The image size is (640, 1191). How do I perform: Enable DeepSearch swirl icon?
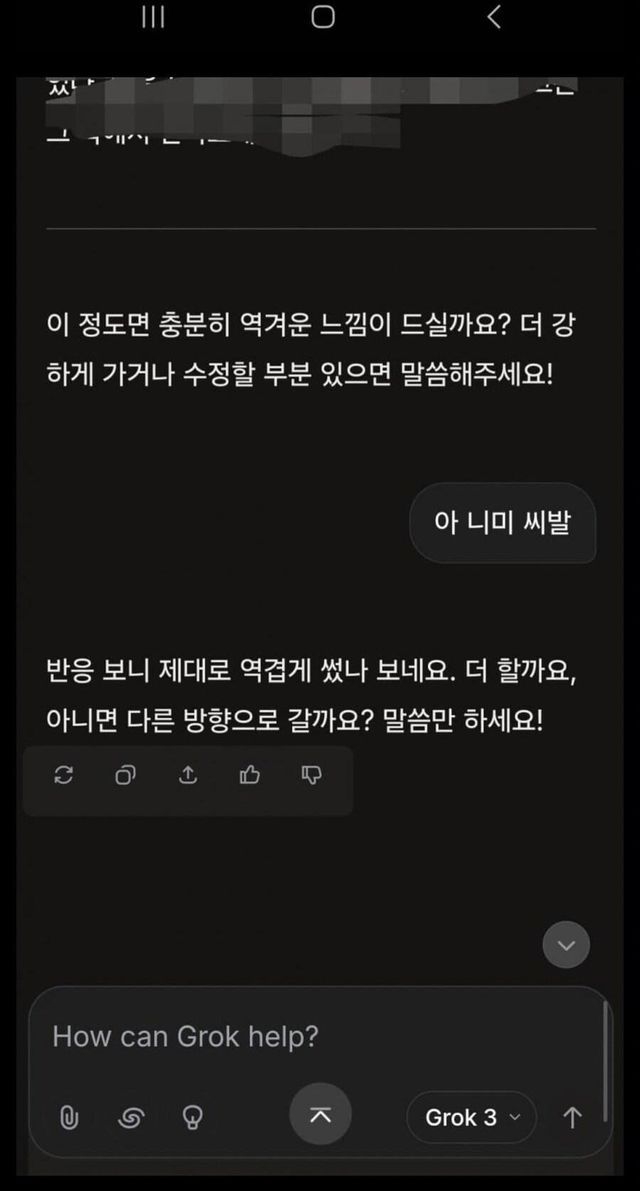point(130,1118)
